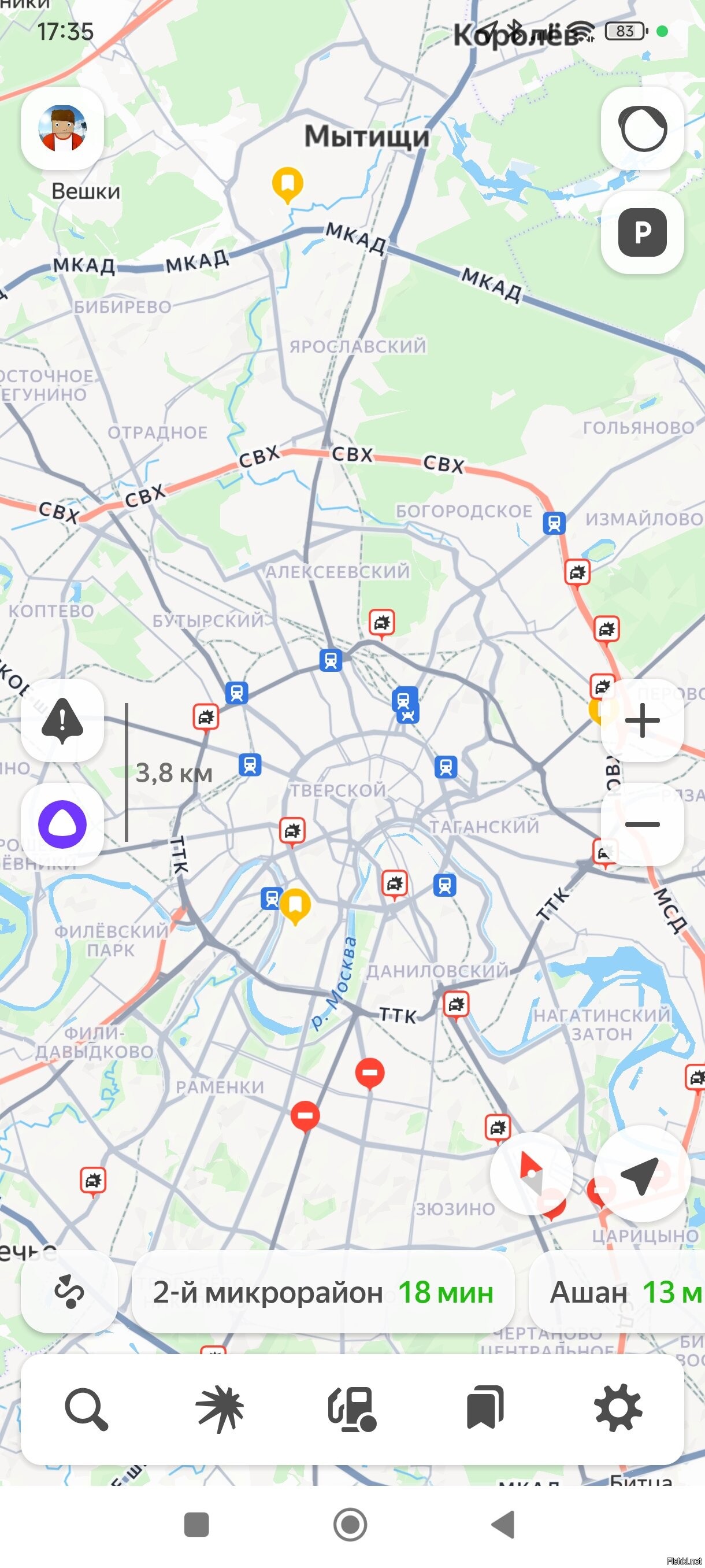
Task: Zoom in with the plus button
Action: tap(643, 720)
